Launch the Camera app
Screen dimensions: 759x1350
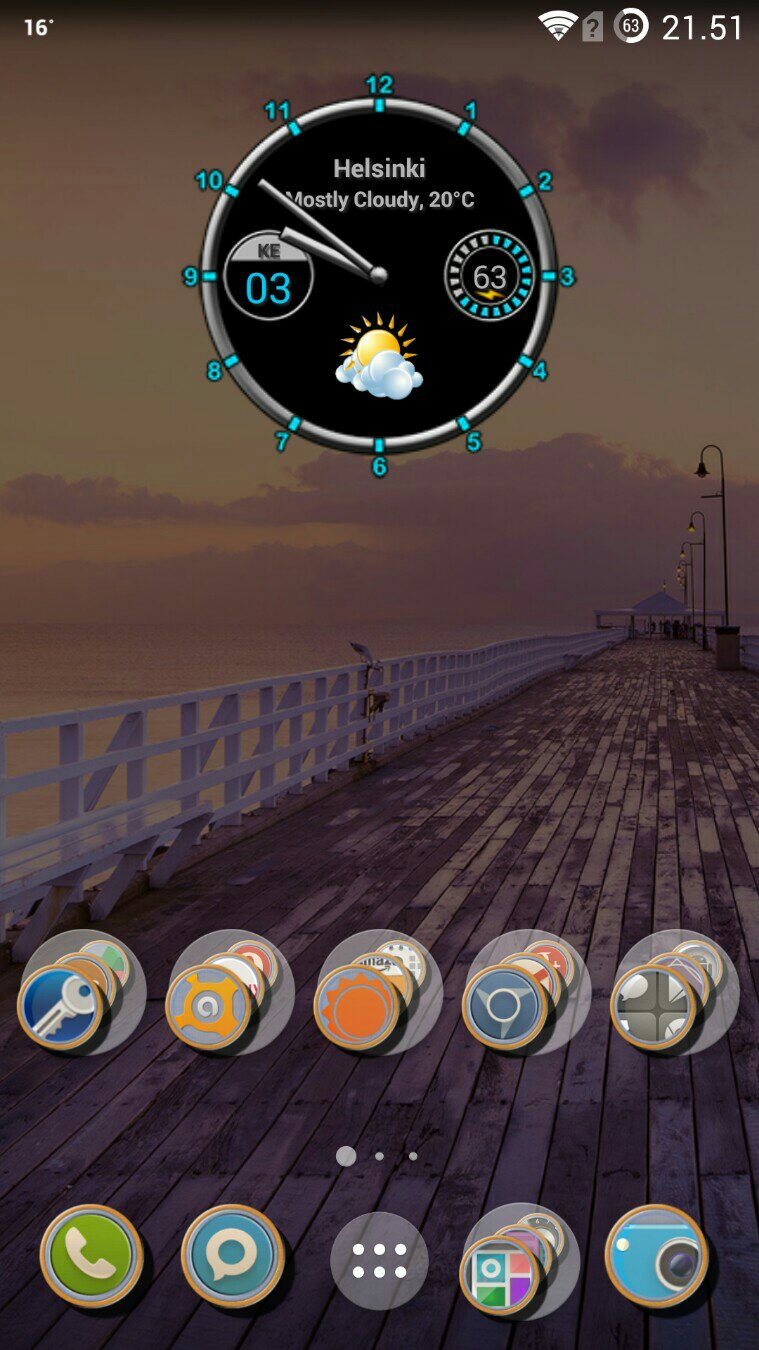pos(657,1255)
